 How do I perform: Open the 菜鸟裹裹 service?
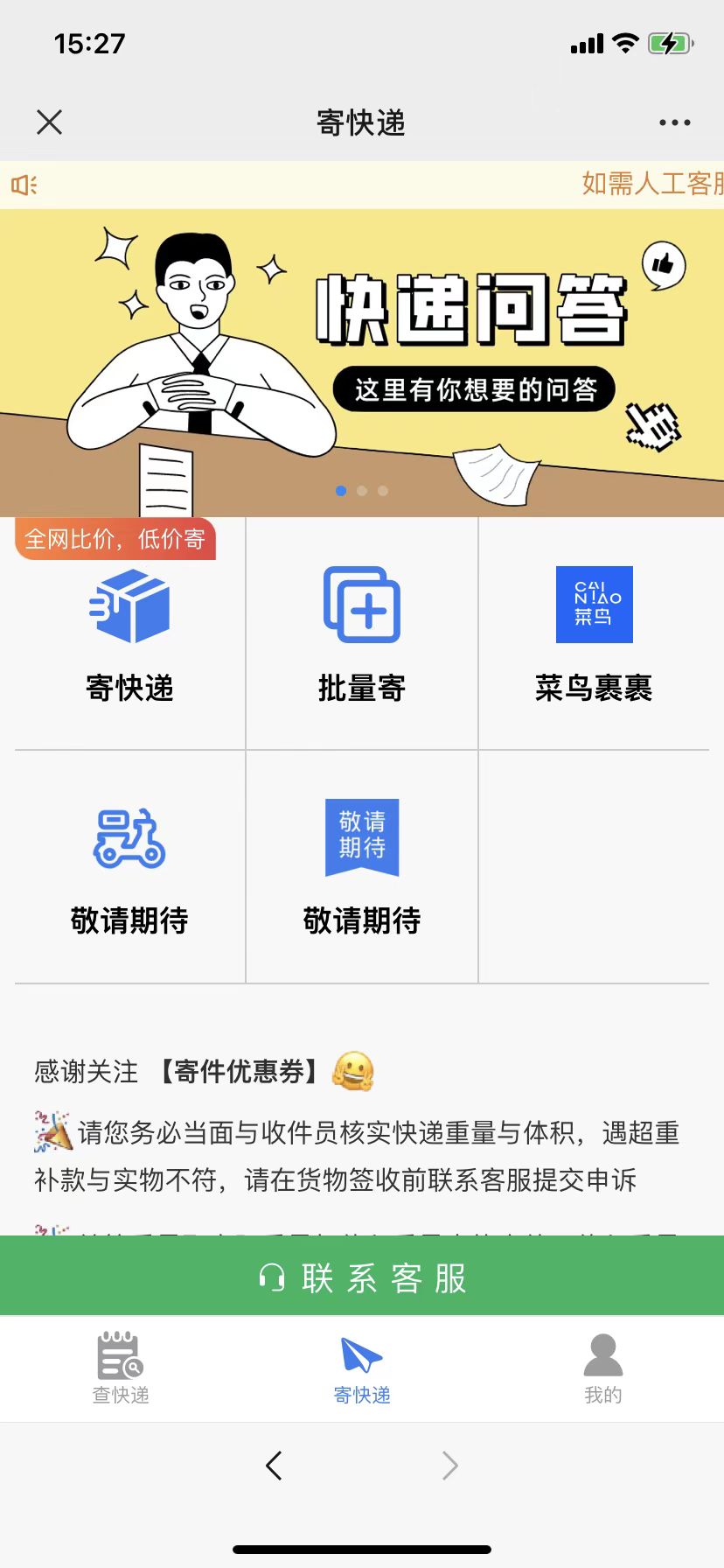(594, 633)
